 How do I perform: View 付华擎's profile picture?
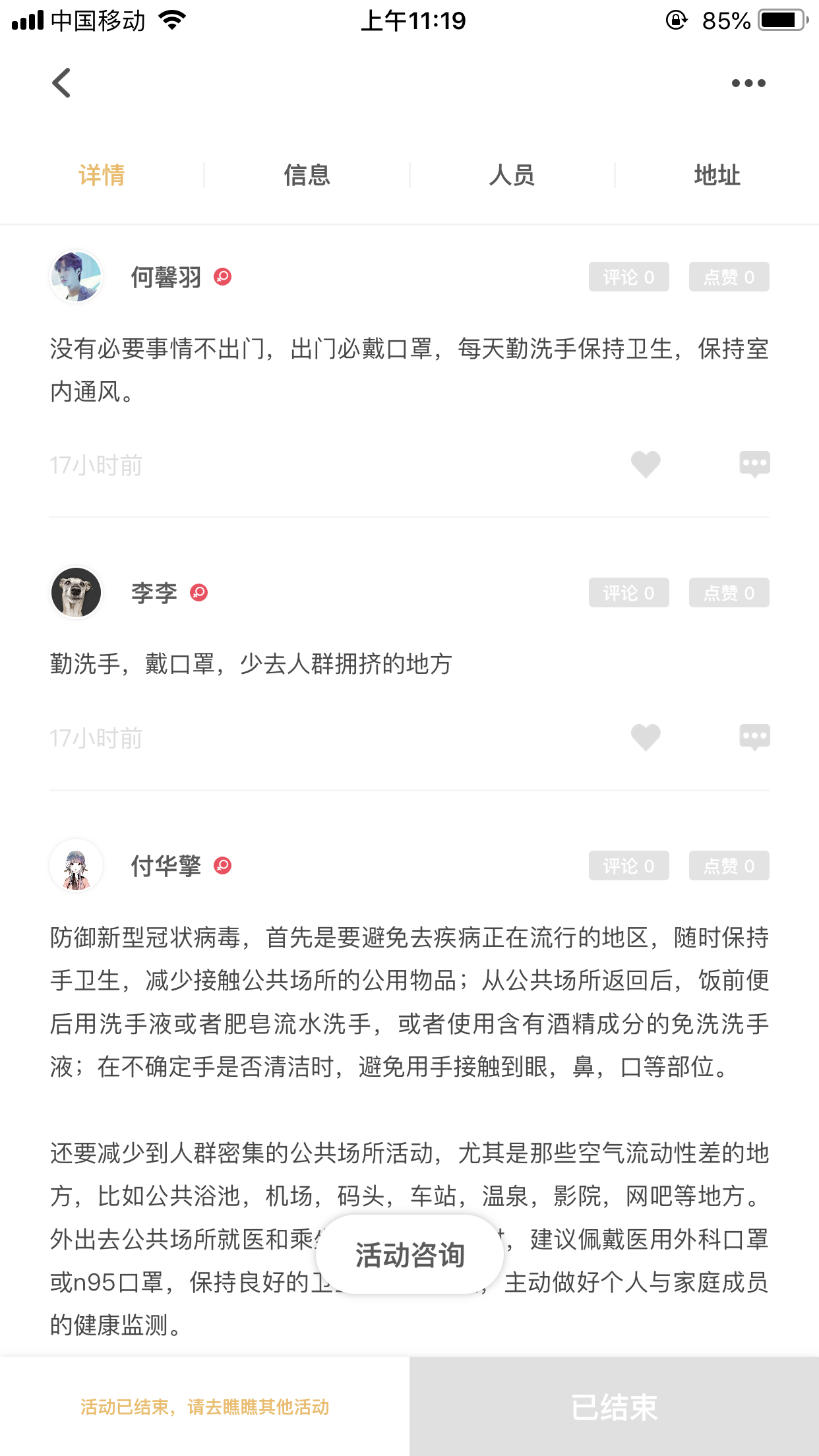point(76,865)
